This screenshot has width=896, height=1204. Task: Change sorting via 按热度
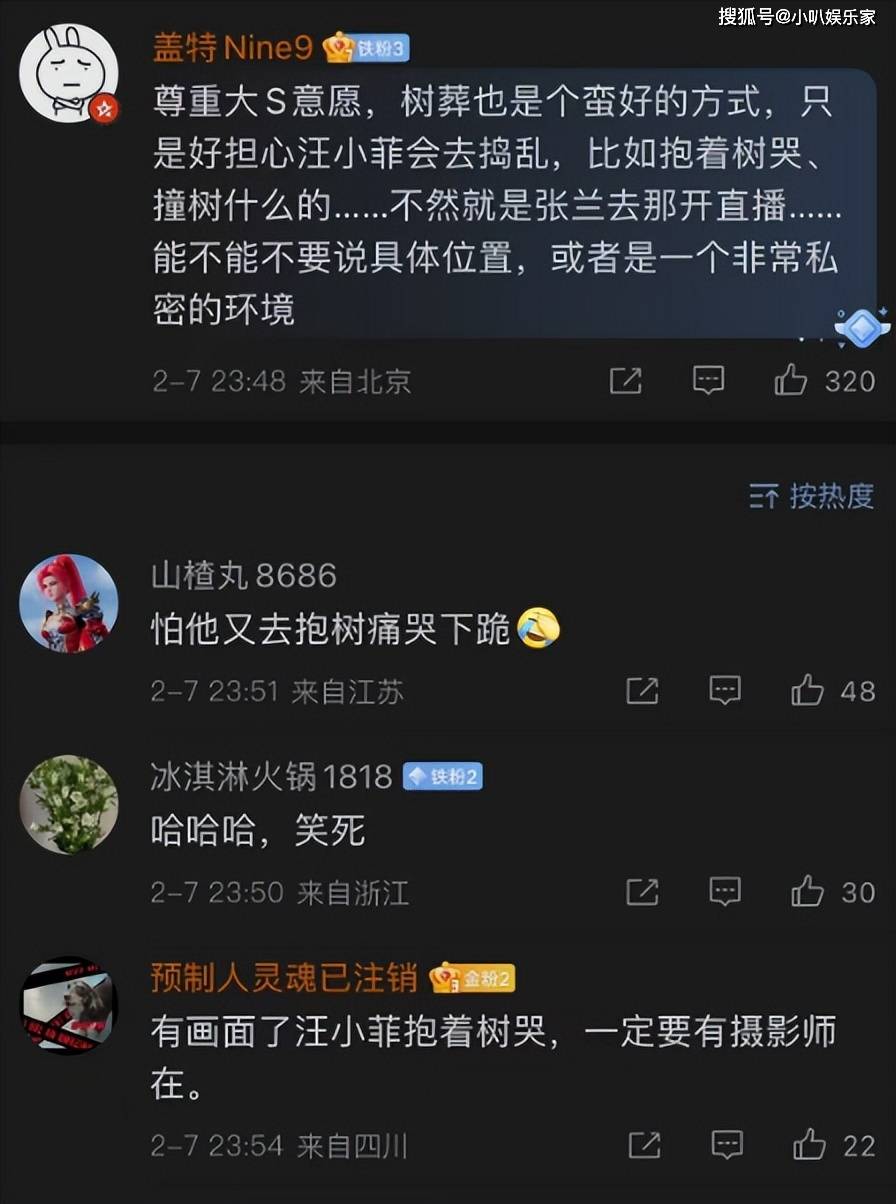[811, 496]
